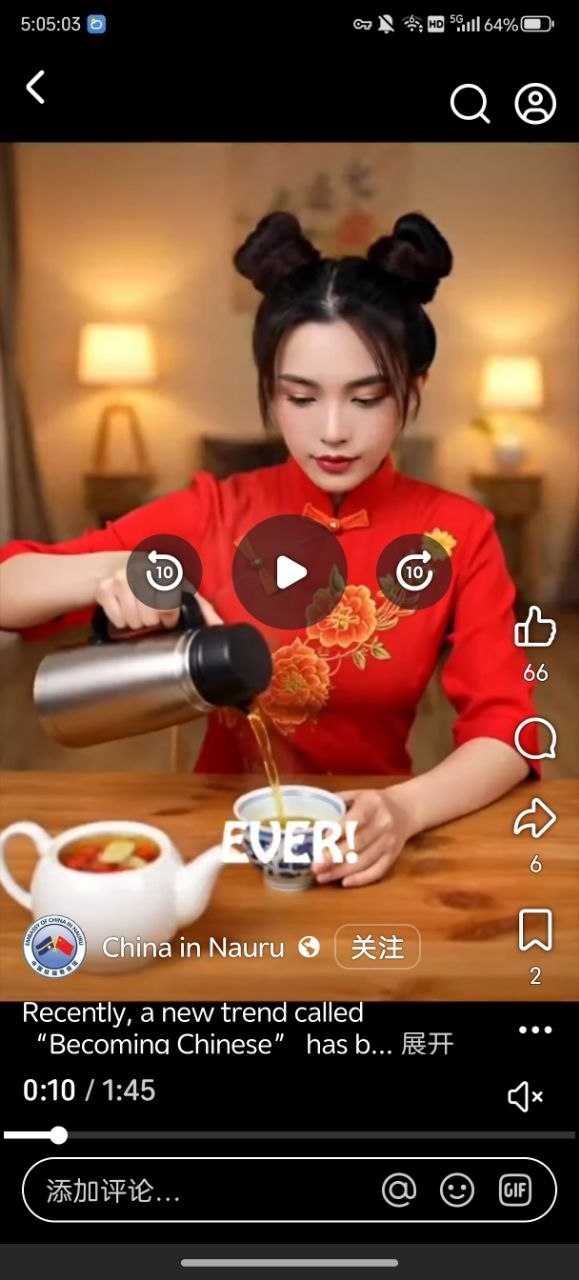This screenshot has height=1280, width=579.
Task: Bookmark this video
Action: coord(535,931)
